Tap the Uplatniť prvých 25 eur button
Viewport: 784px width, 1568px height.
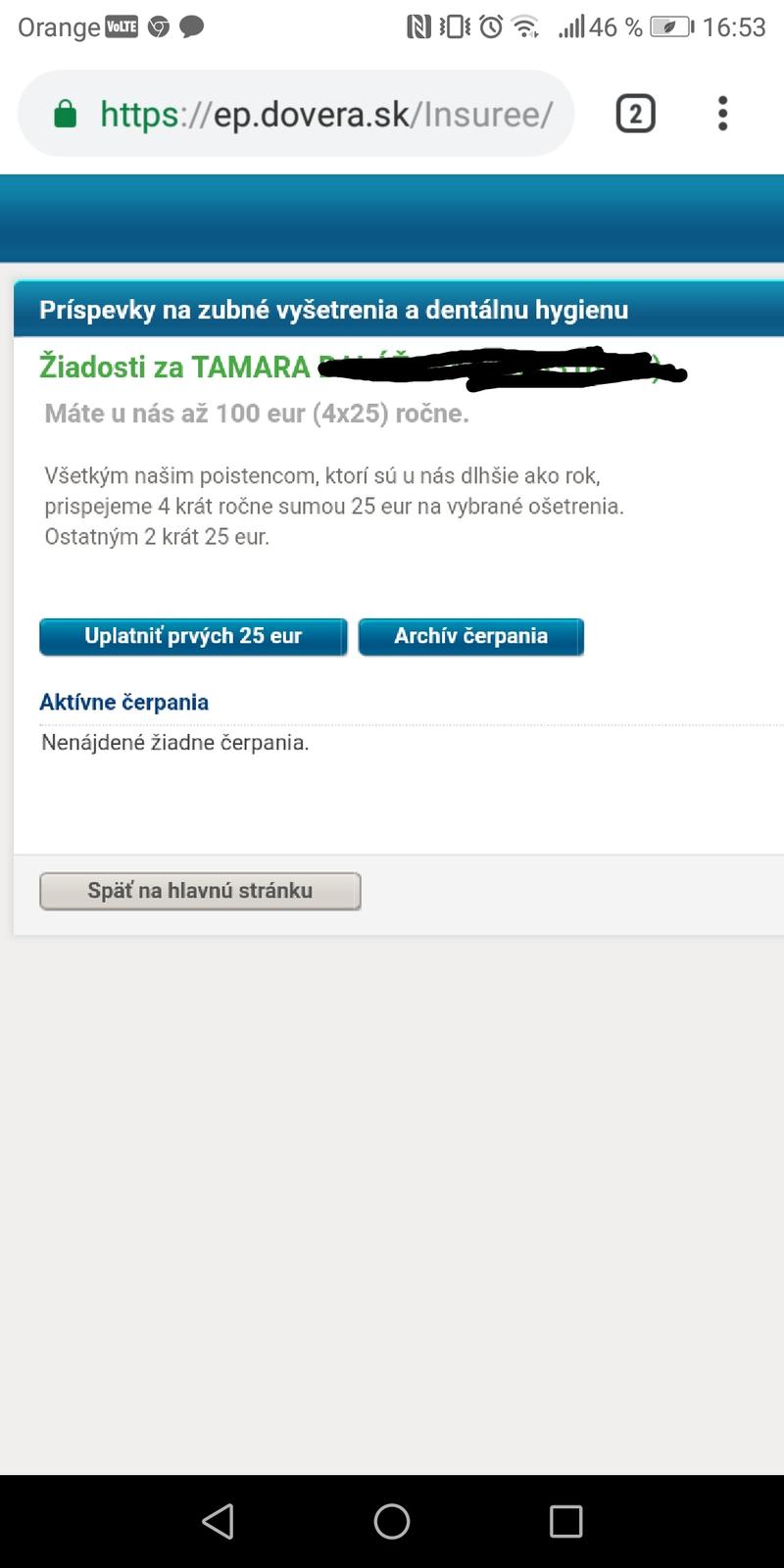tap(193, 636)
